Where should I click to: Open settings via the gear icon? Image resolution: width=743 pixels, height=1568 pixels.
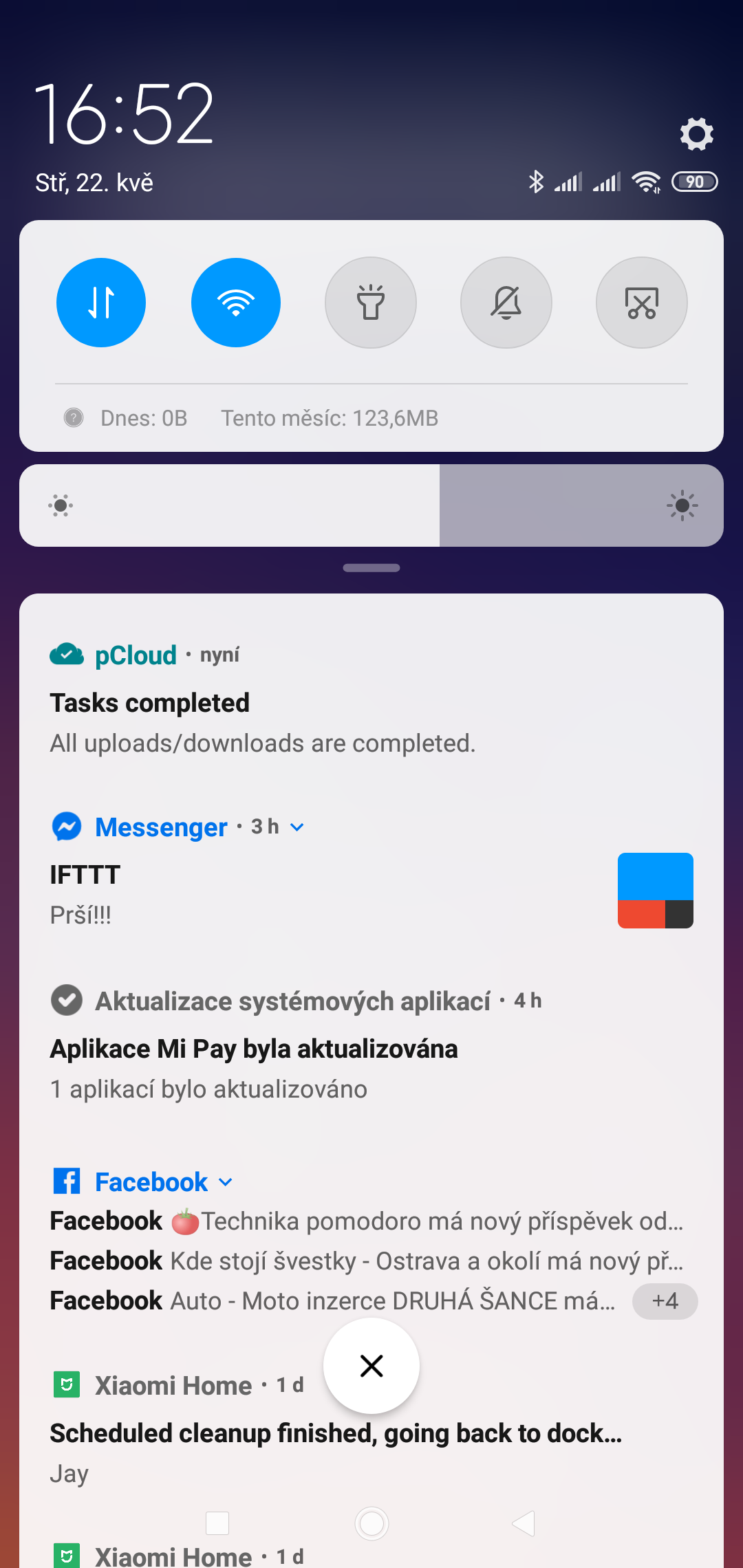coord(696,133)
